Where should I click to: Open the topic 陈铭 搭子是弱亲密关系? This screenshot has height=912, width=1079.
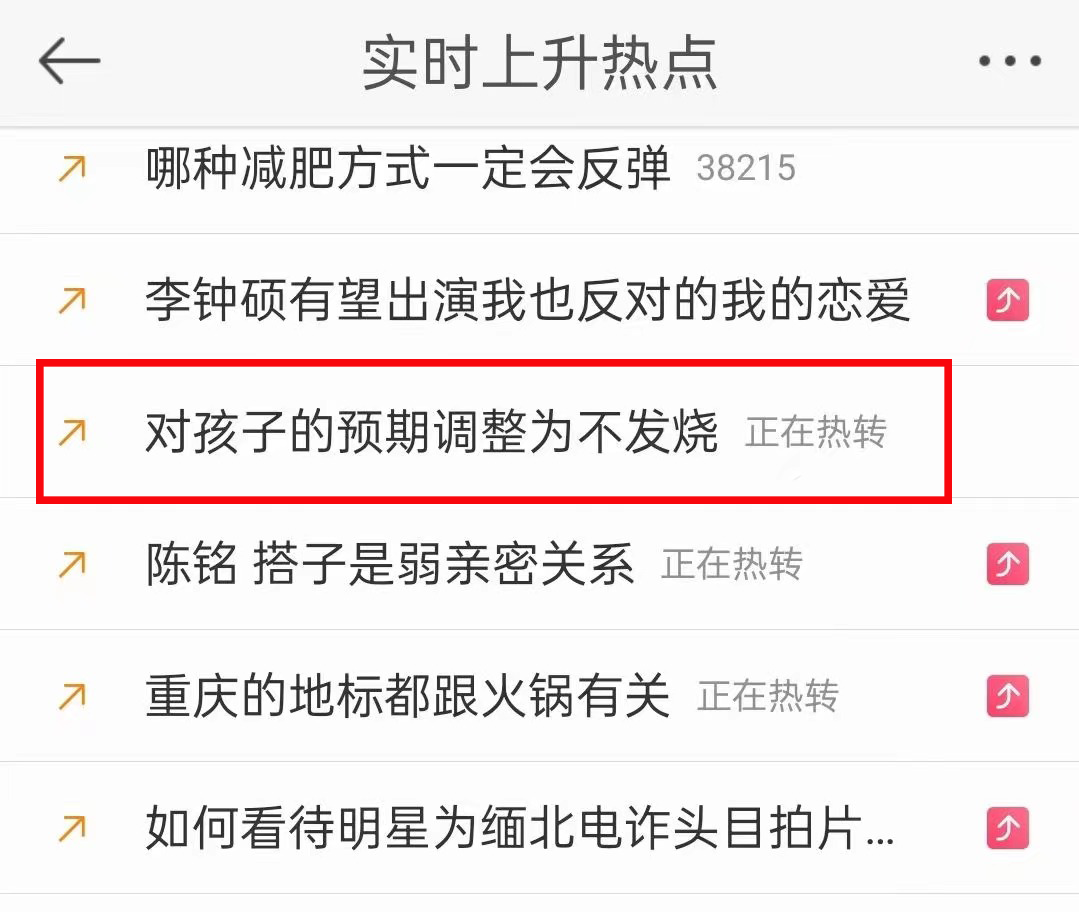[x=390, y=565]
